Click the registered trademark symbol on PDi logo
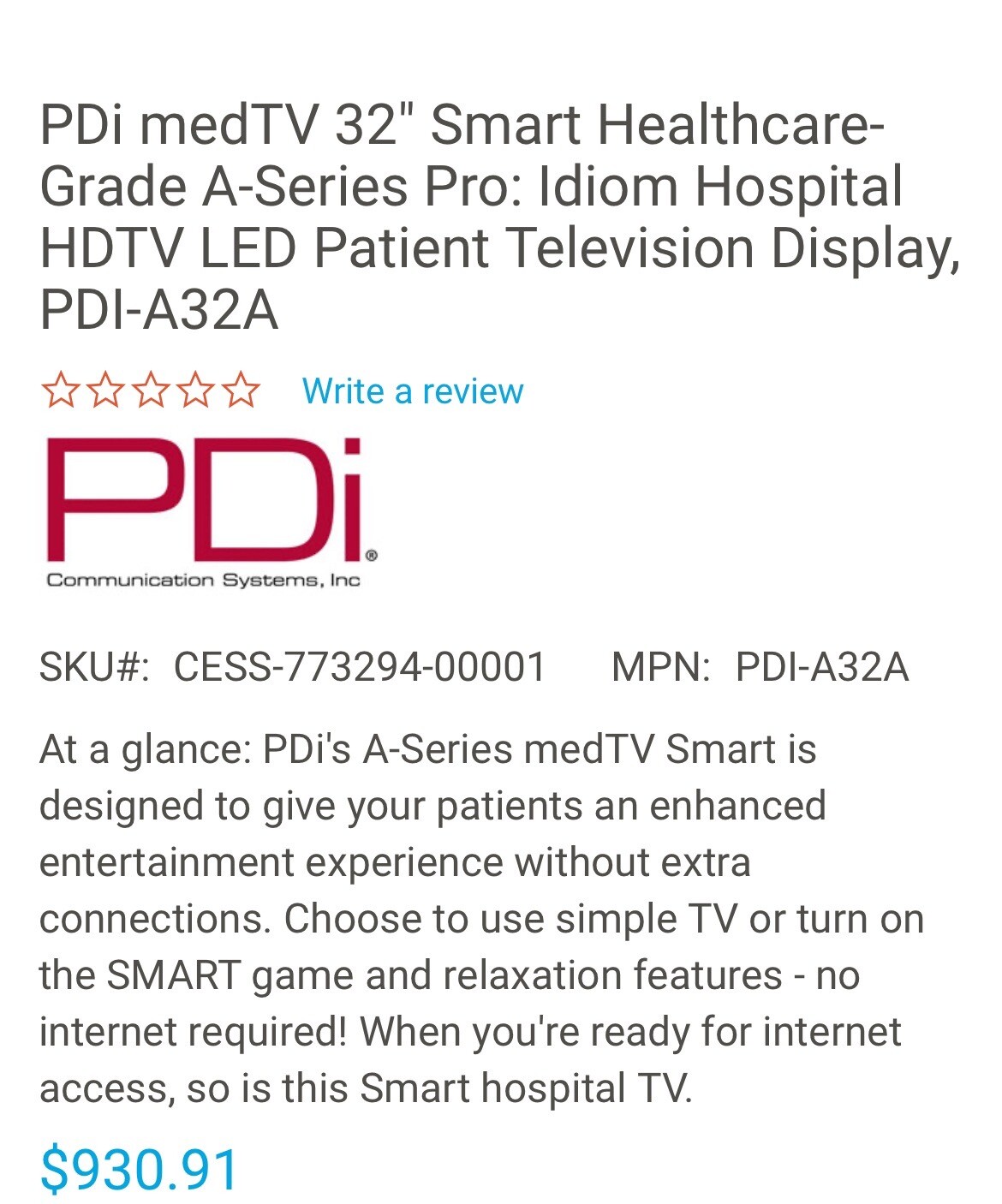This screenshot has height=1204, width=1002. click(371, 555)
